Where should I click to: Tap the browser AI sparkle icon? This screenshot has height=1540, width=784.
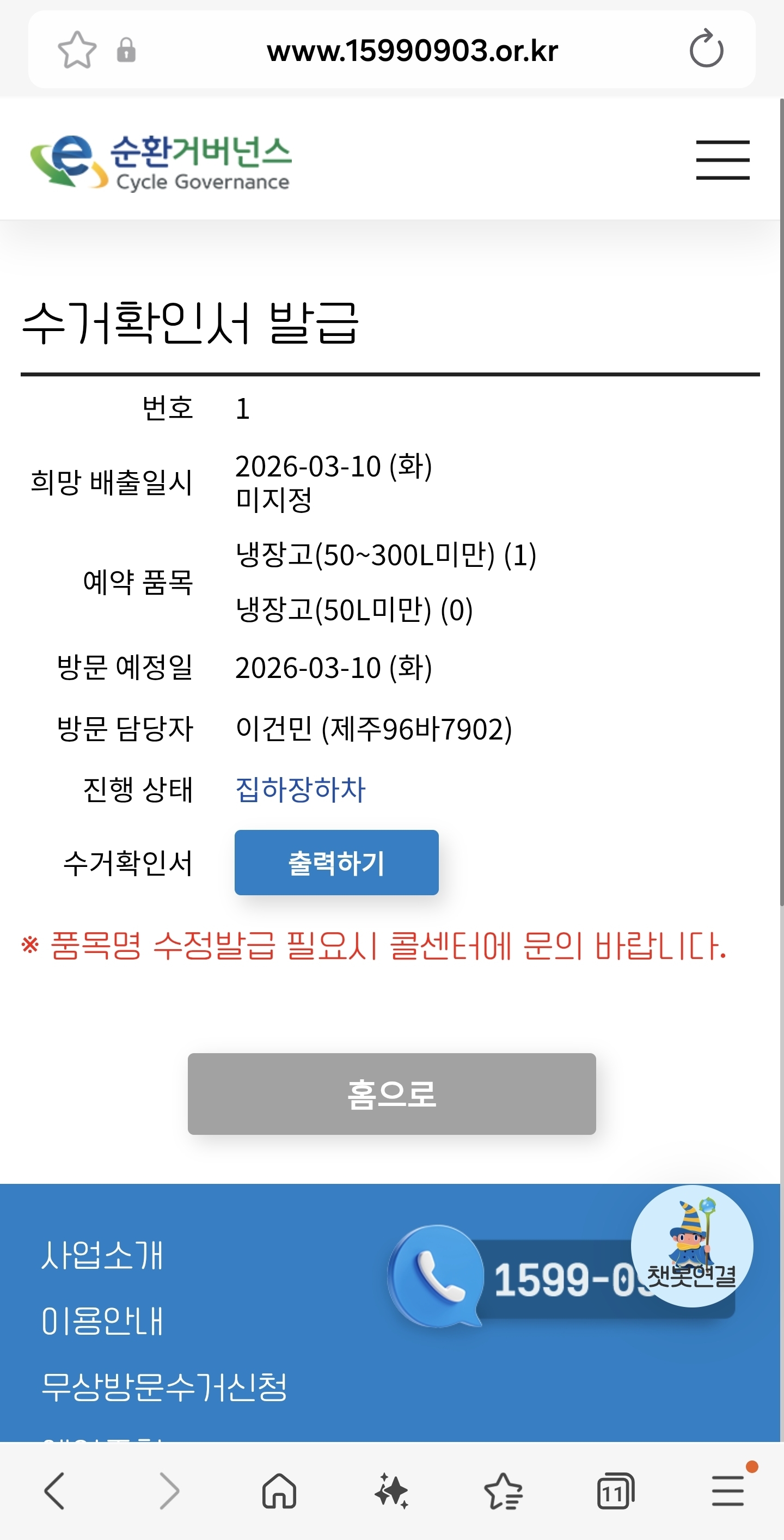tap(391, 1491)
